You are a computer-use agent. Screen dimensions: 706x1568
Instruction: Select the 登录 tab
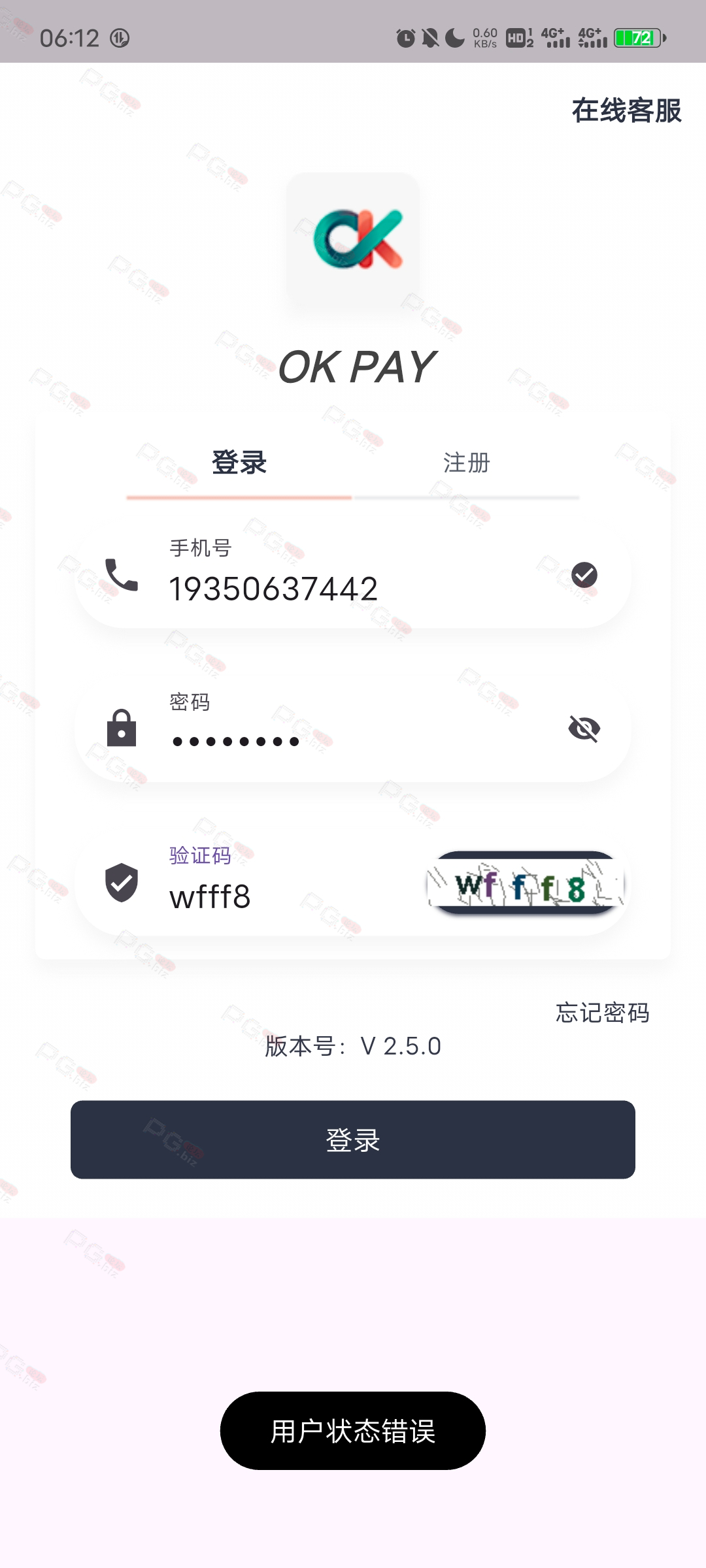[x=239, y=463]
